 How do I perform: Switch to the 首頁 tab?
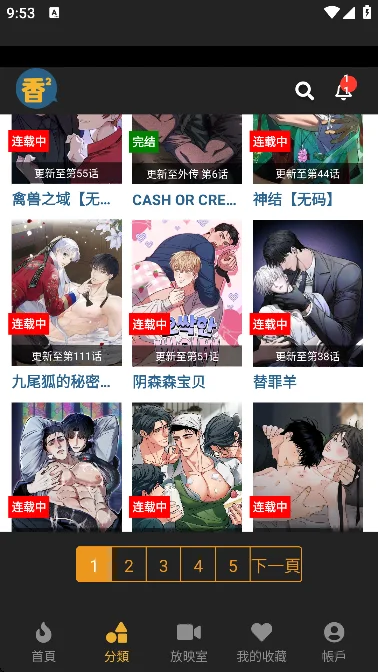click(44, 642)
